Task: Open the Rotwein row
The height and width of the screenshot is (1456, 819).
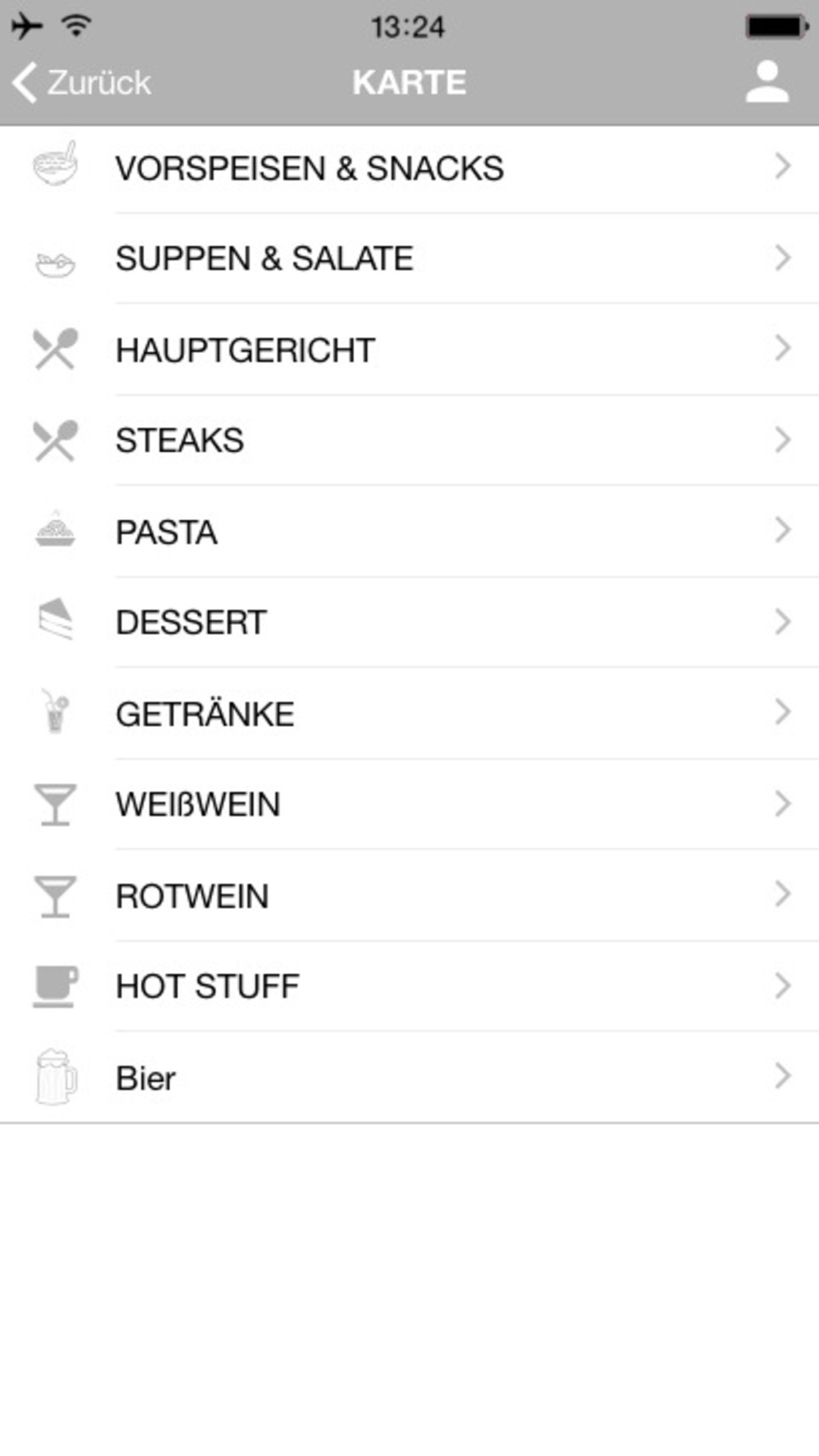Action: 409,895
